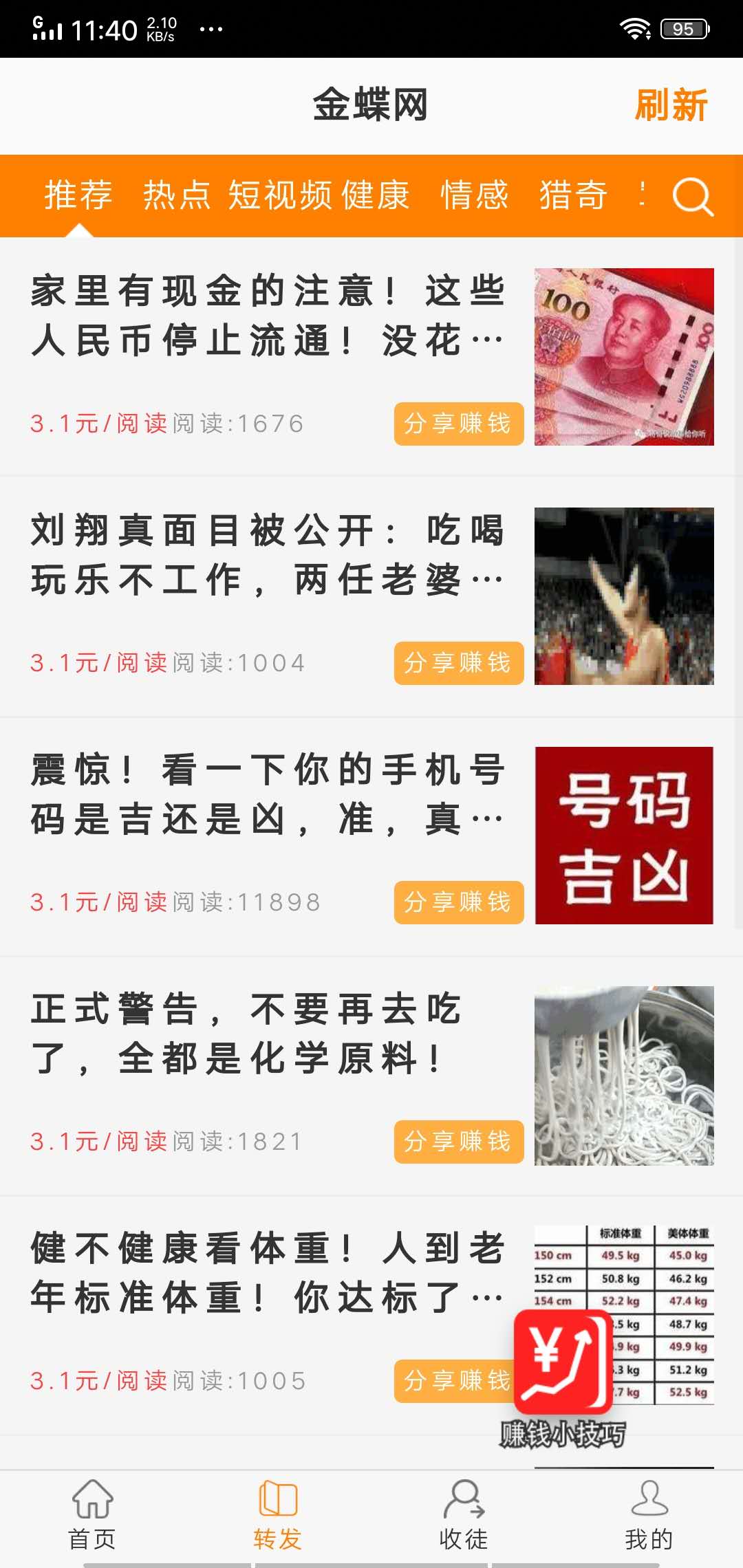Switch to the 短视频 tab
The width and height of the screenshot is (743, 1568).
(282, 196)
